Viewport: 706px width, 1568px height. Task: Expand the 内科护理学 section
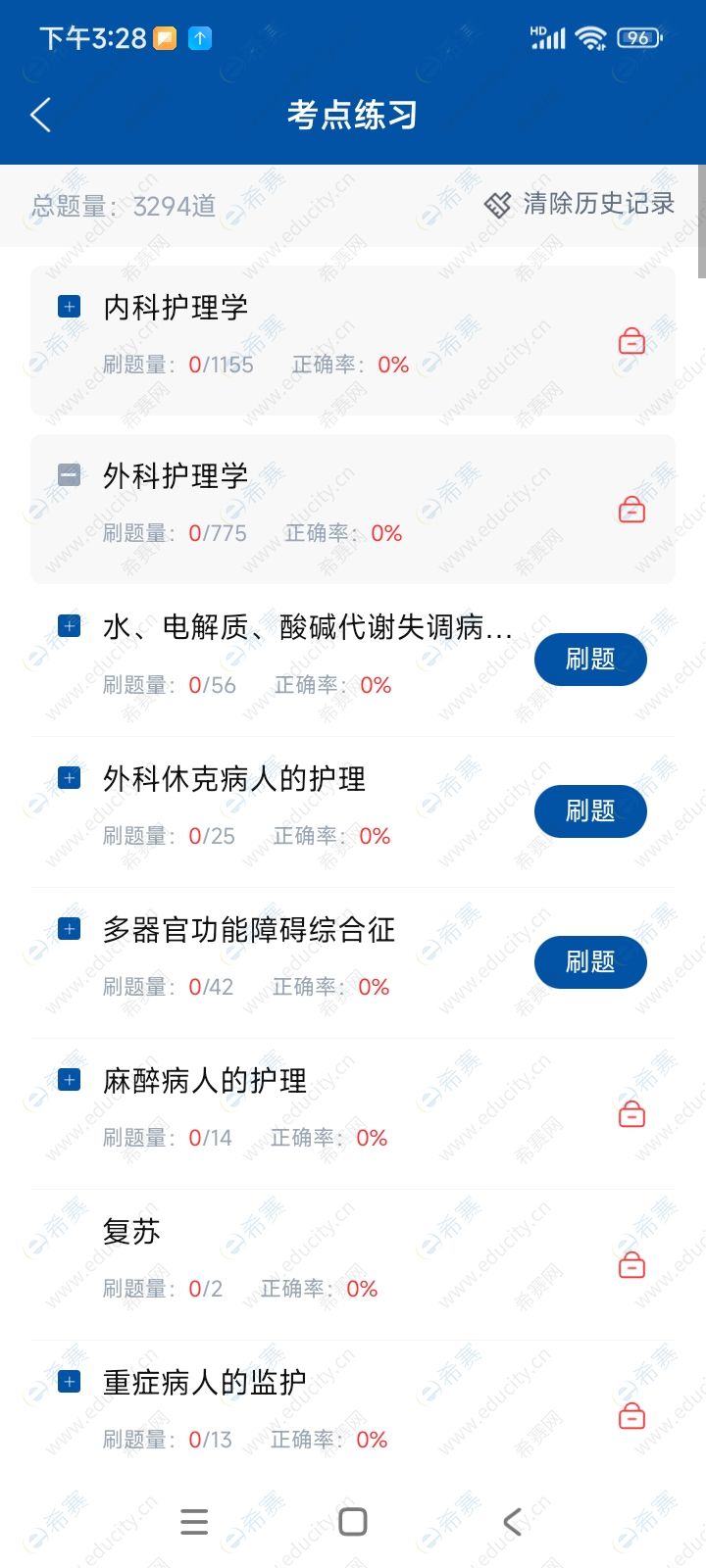(x=70, y=307)
